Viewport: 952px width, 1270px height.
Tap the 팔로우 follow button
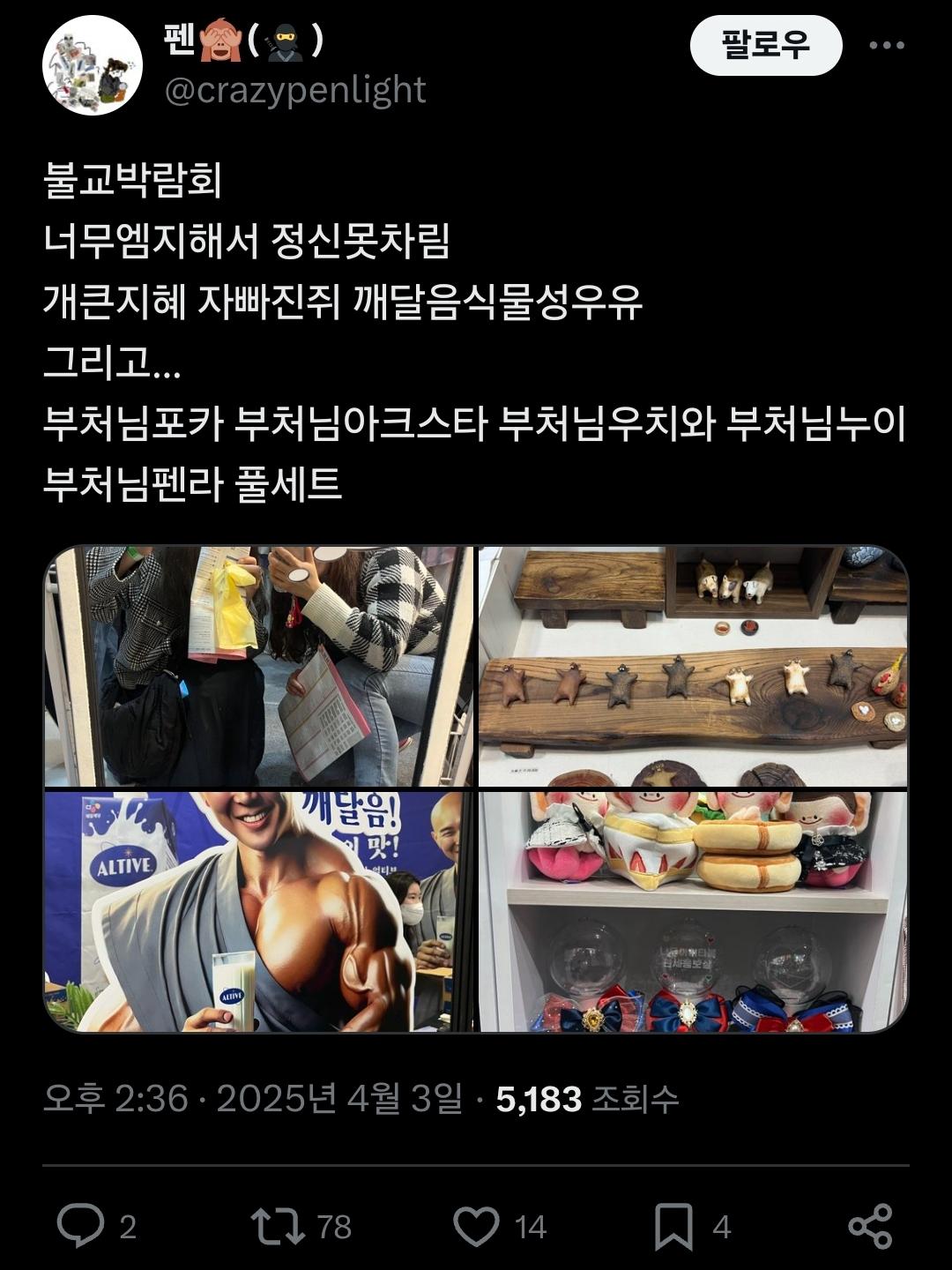coord(765,45)
